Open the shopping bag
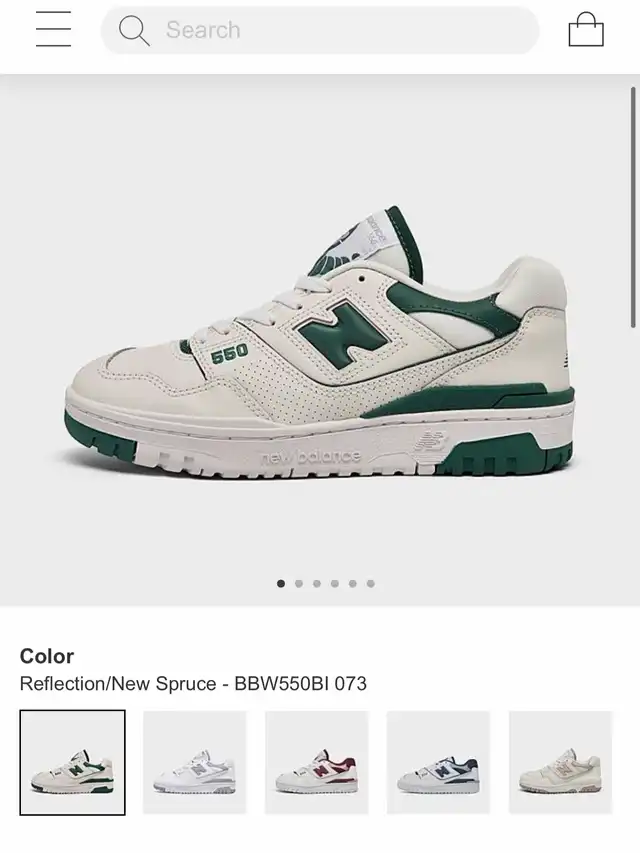Screen dimensions: 640x853 (x=586, y=30)
